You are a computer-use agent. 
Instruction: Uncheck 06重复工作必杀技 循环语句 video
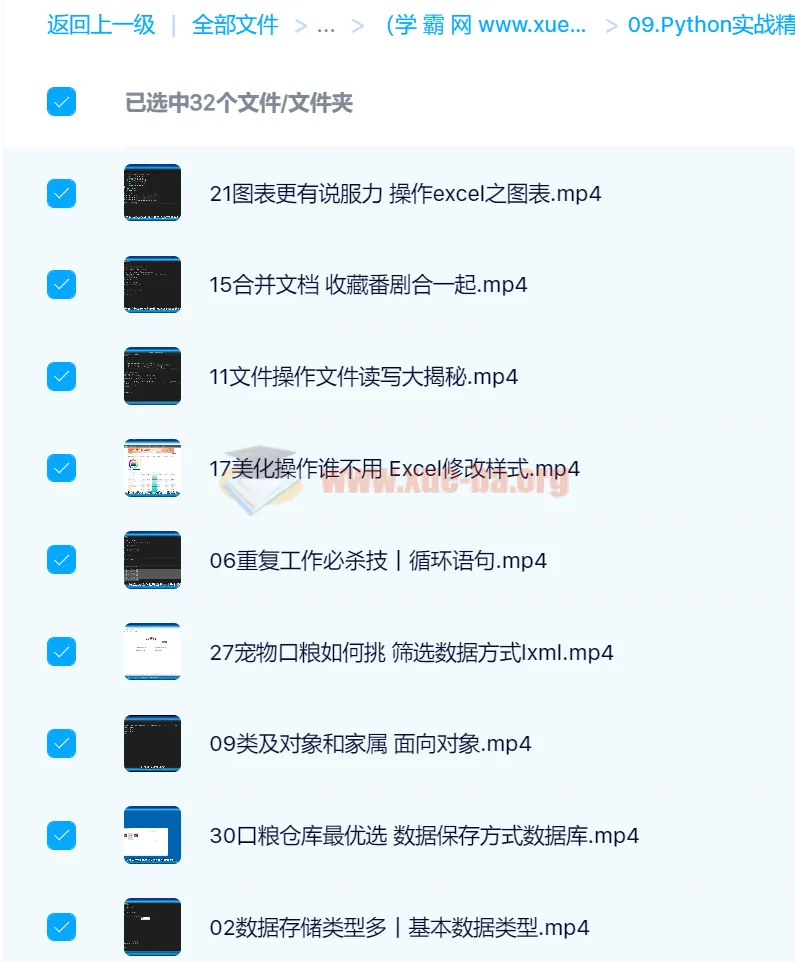coord(61,560)
